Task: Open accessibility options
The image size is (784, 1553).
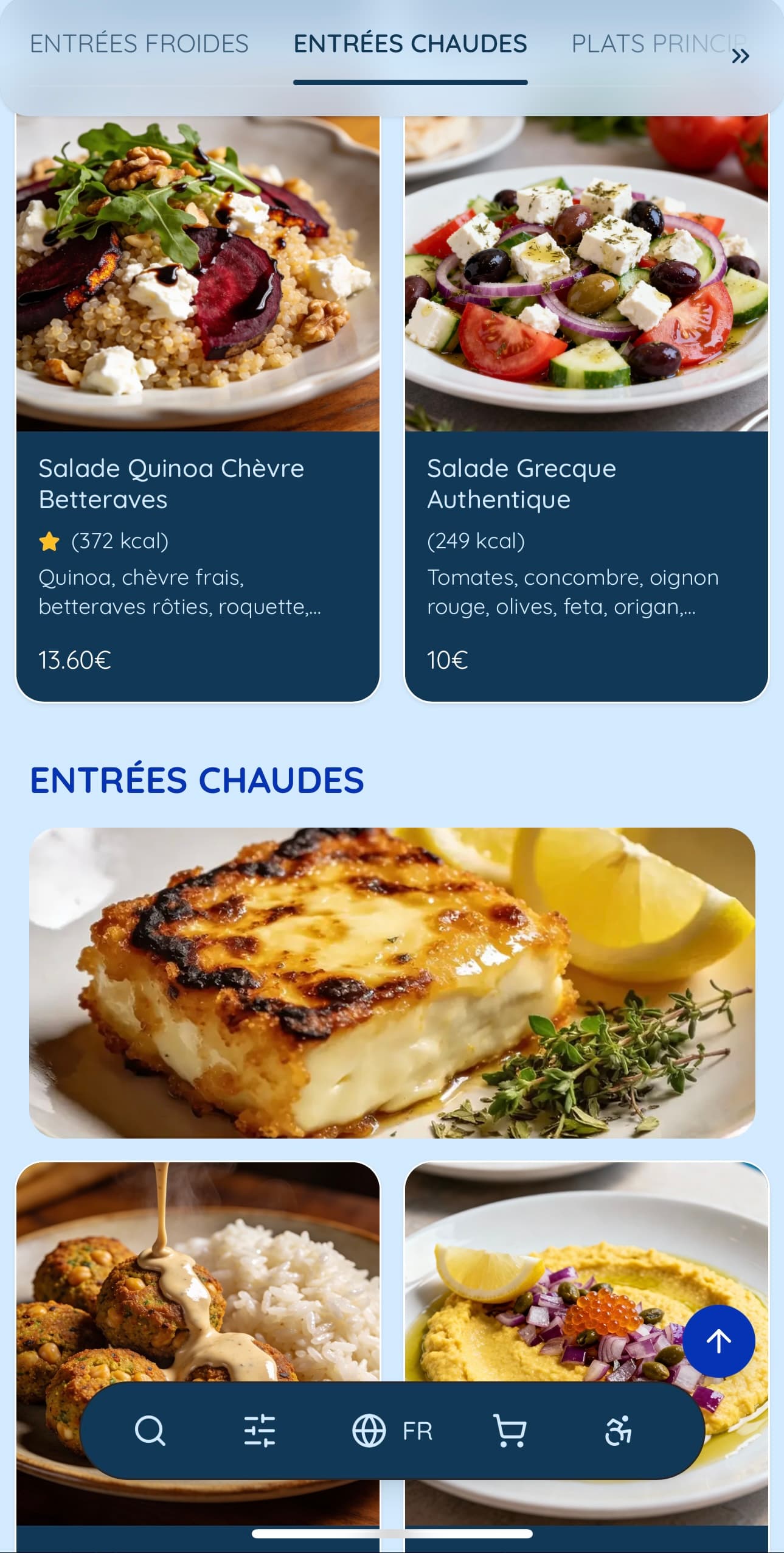Action: click(618, 1430)
